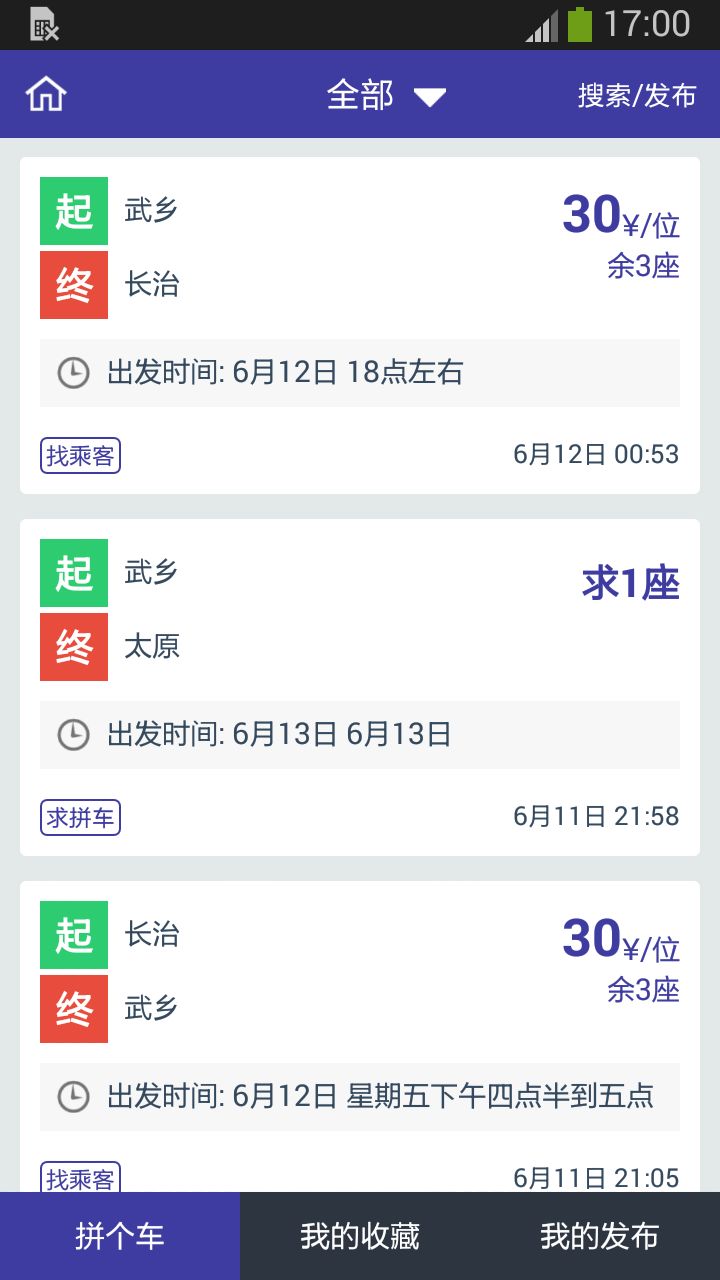This screenshot has height=1280, width=720.
Task: Open 搜索/发布 in the top bar
Action: 637,96
